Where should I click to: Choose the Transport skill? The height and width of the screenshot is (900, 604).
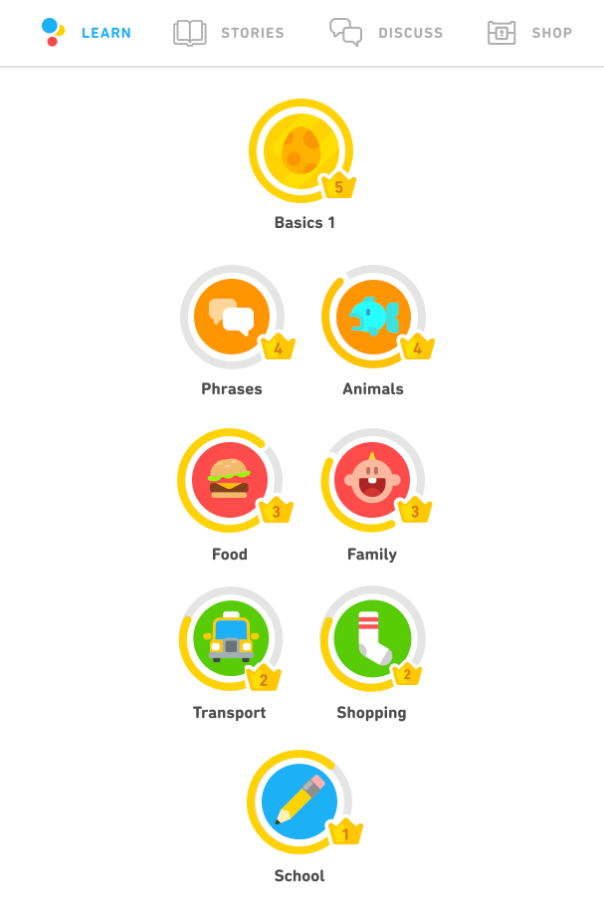tap(231, 638)
